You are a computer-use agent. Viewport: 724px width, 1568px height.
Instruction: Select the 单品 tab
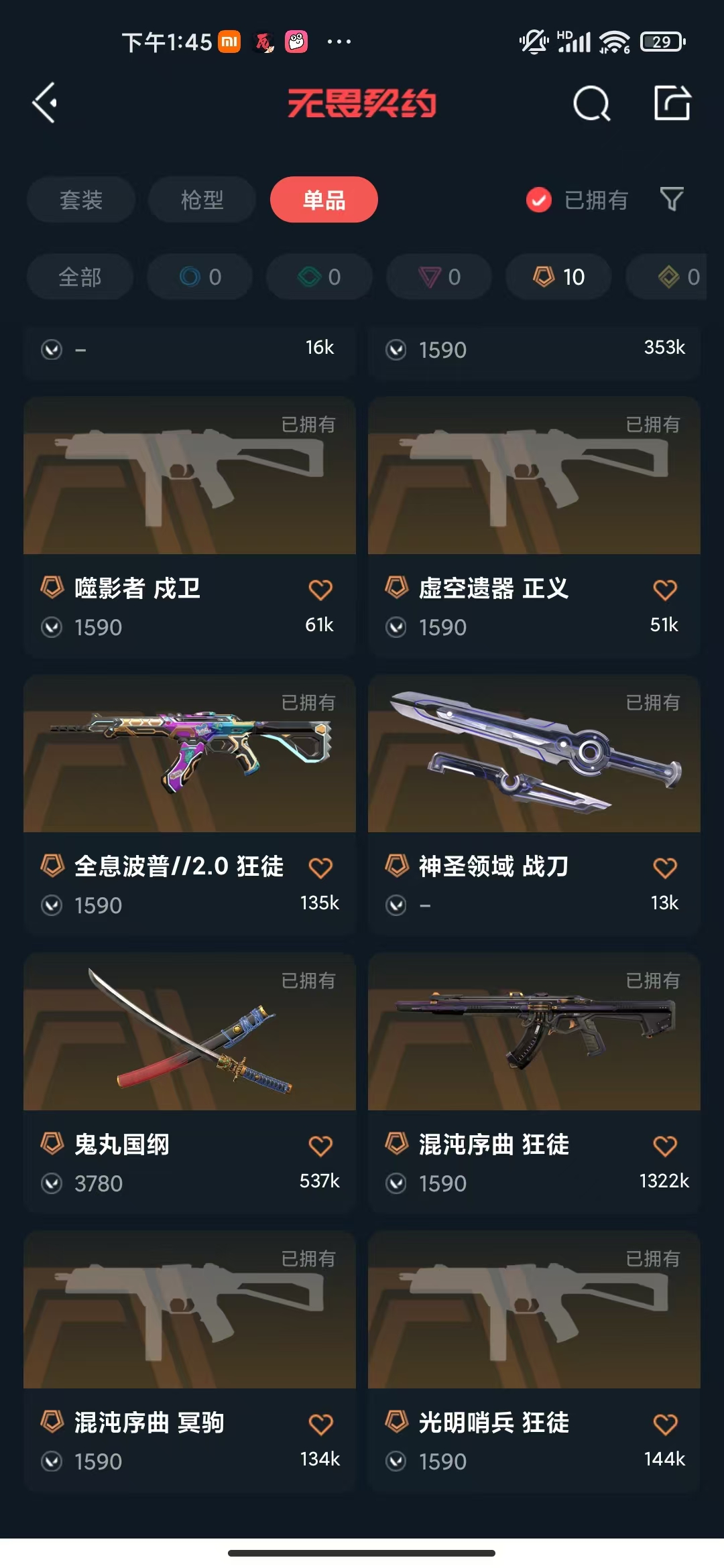click(324, 200)
